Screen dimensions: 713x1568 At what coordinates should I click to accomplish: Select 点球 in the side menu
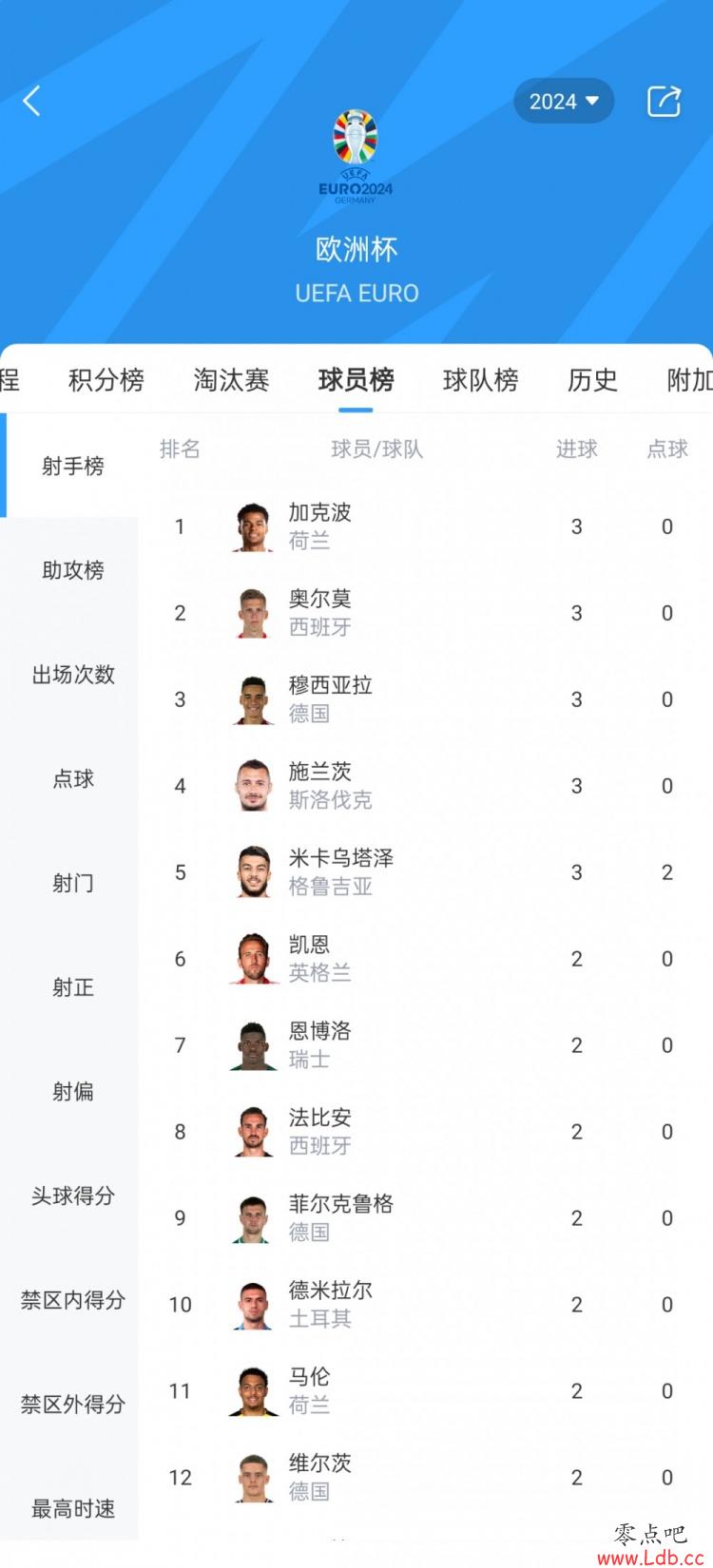pyautogui.click(x=72, y=779)
